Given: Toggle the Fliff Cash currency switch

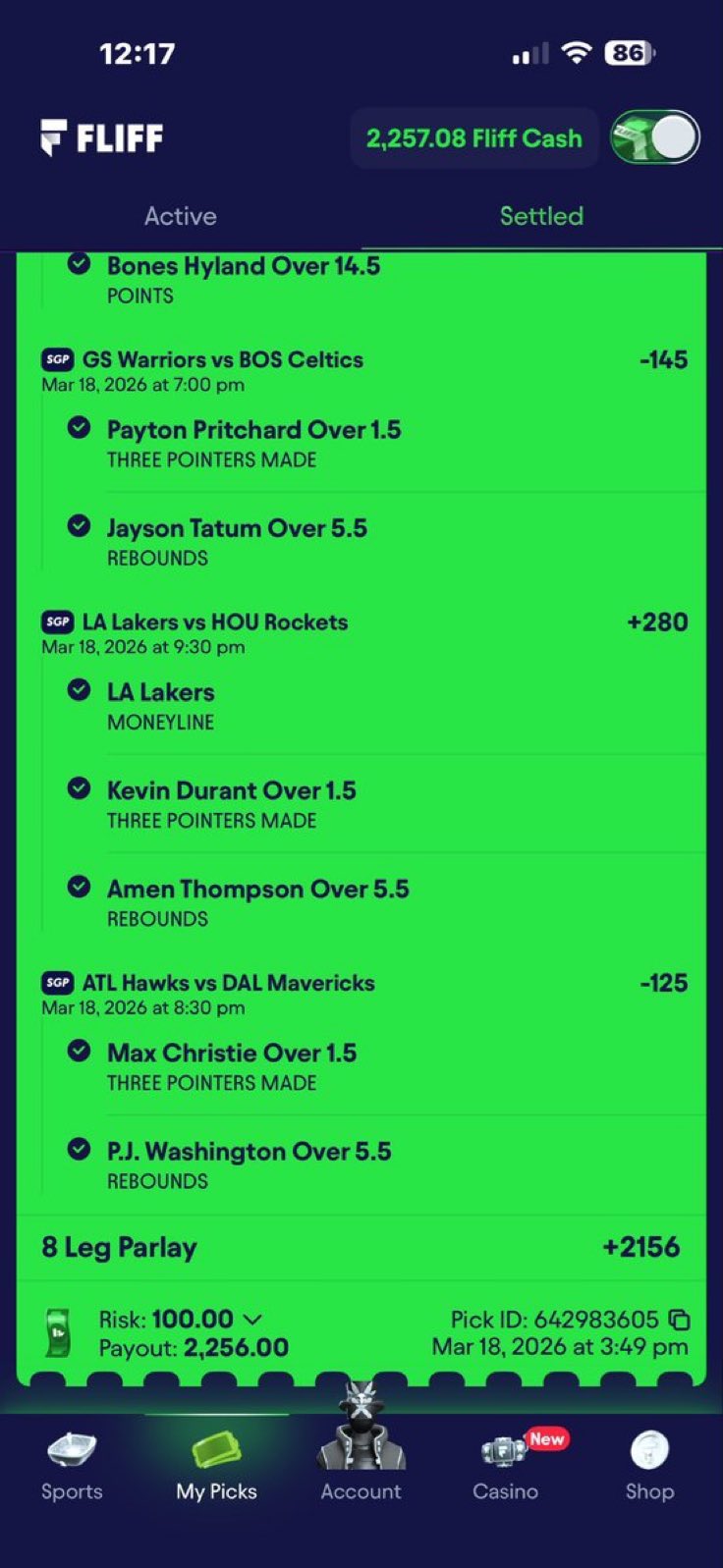Looking at the screenshot, I should [x=654, y=138].
